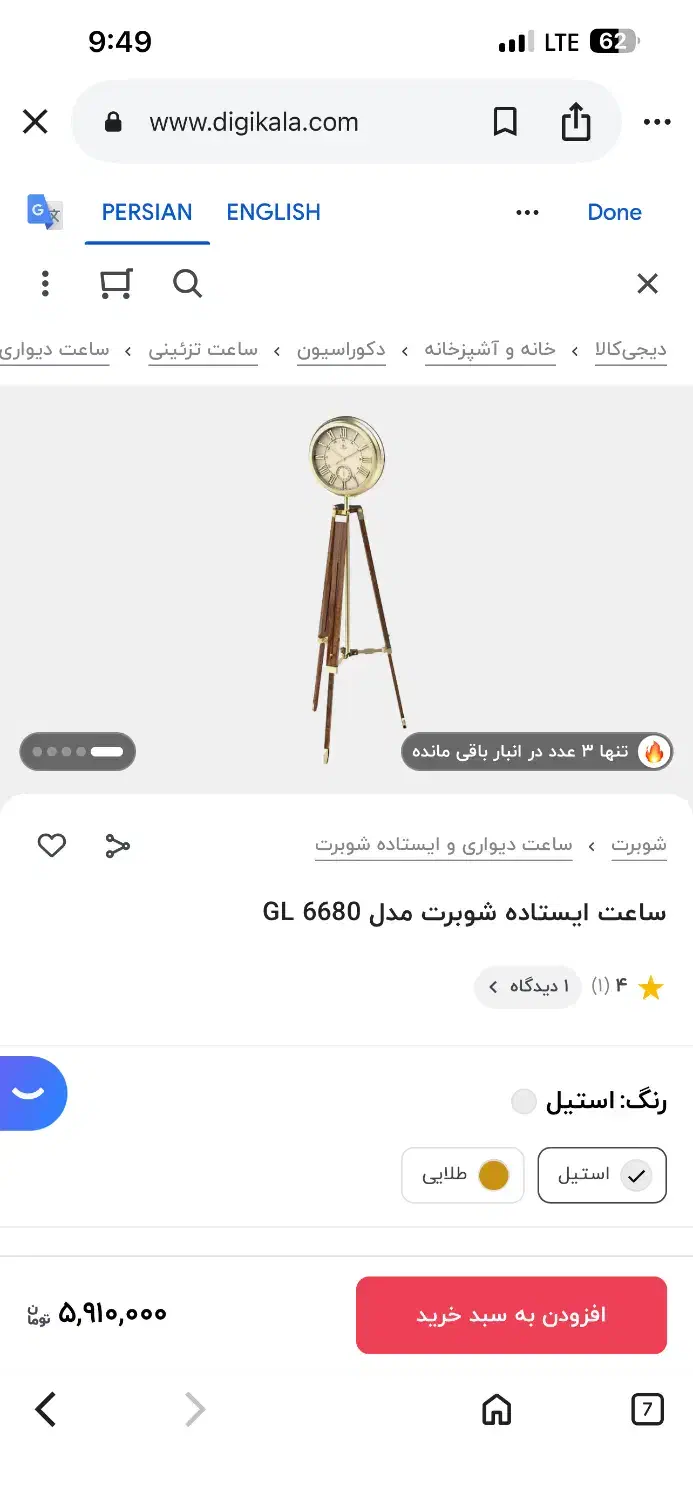Switch translation to English
The image size is (693, 1500).
click(273, 212)
